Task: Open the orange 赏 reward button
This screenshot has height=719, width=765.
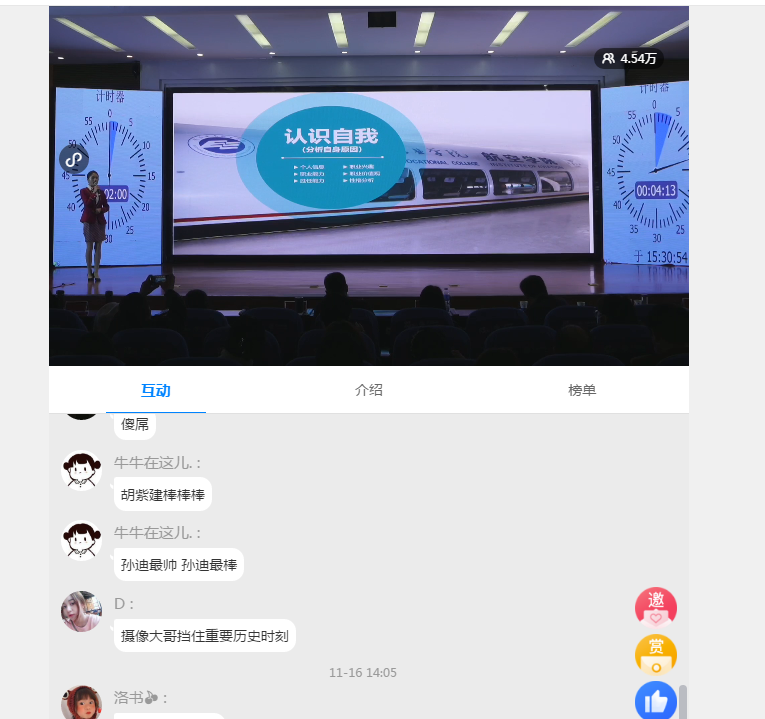Action: point(656,654)
